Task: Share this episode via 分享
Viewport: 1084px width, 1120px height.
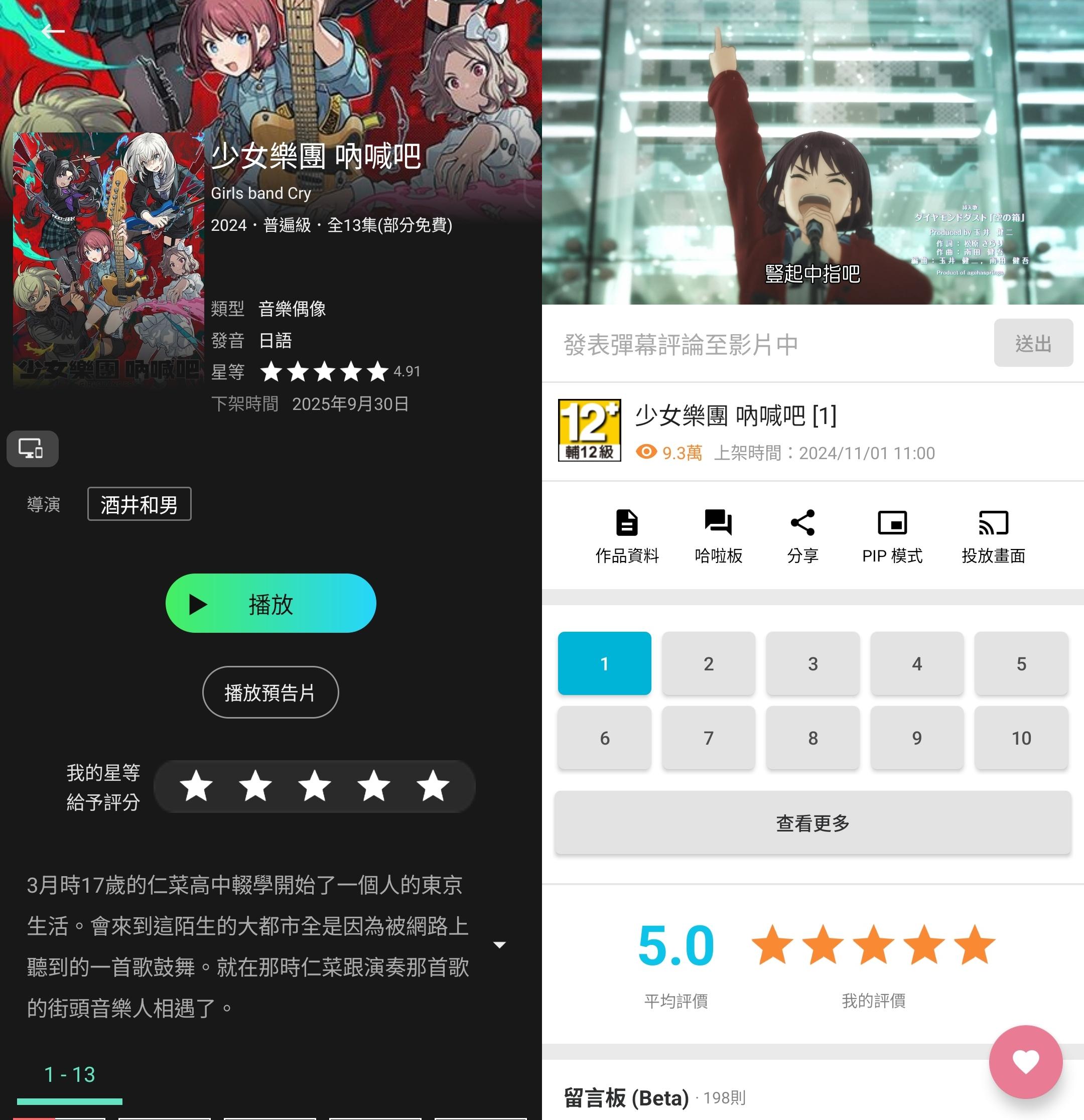Action: [802, 536]
